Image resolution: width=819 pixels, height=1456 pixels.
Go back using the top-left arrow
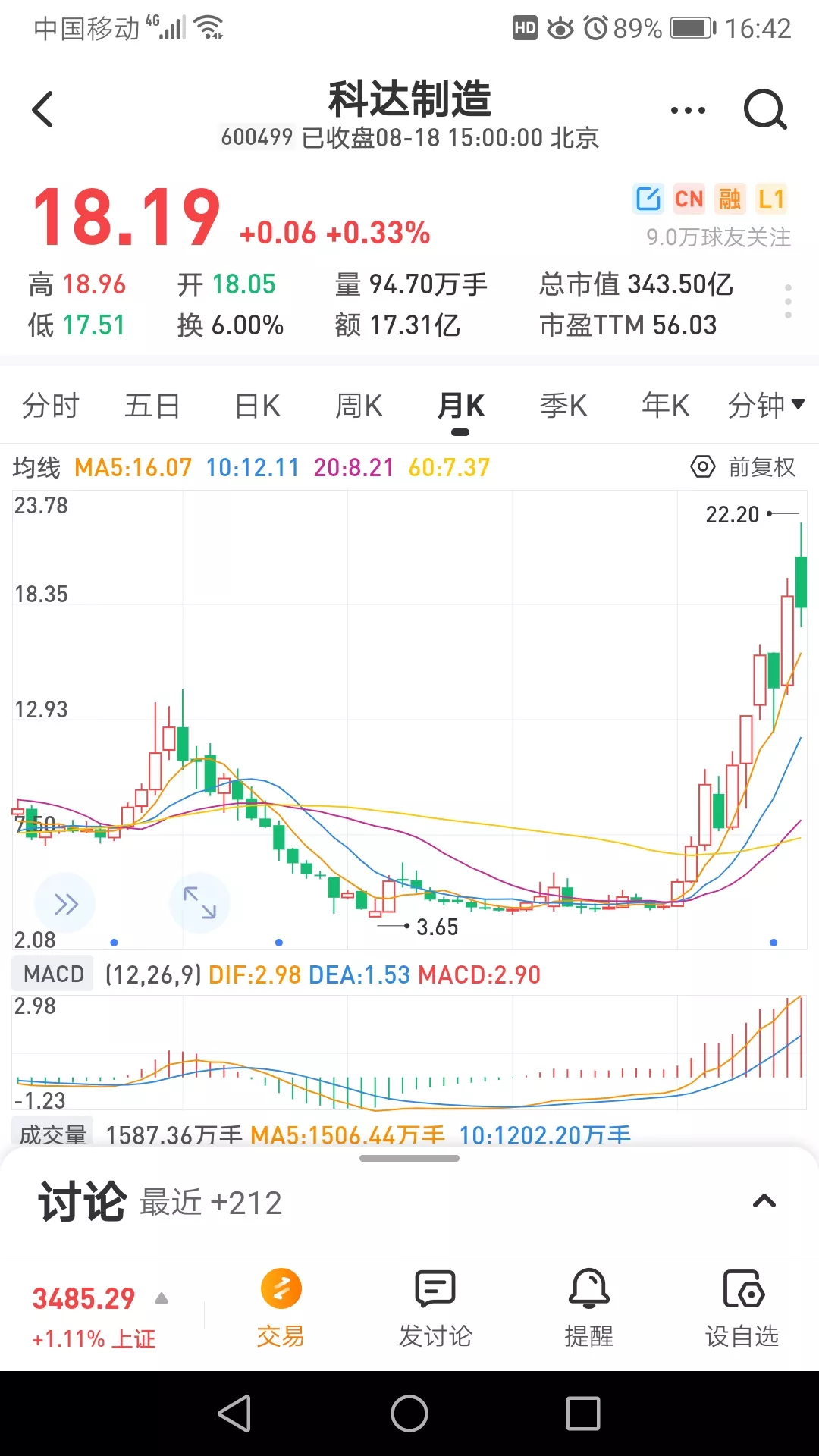(43, 110)
